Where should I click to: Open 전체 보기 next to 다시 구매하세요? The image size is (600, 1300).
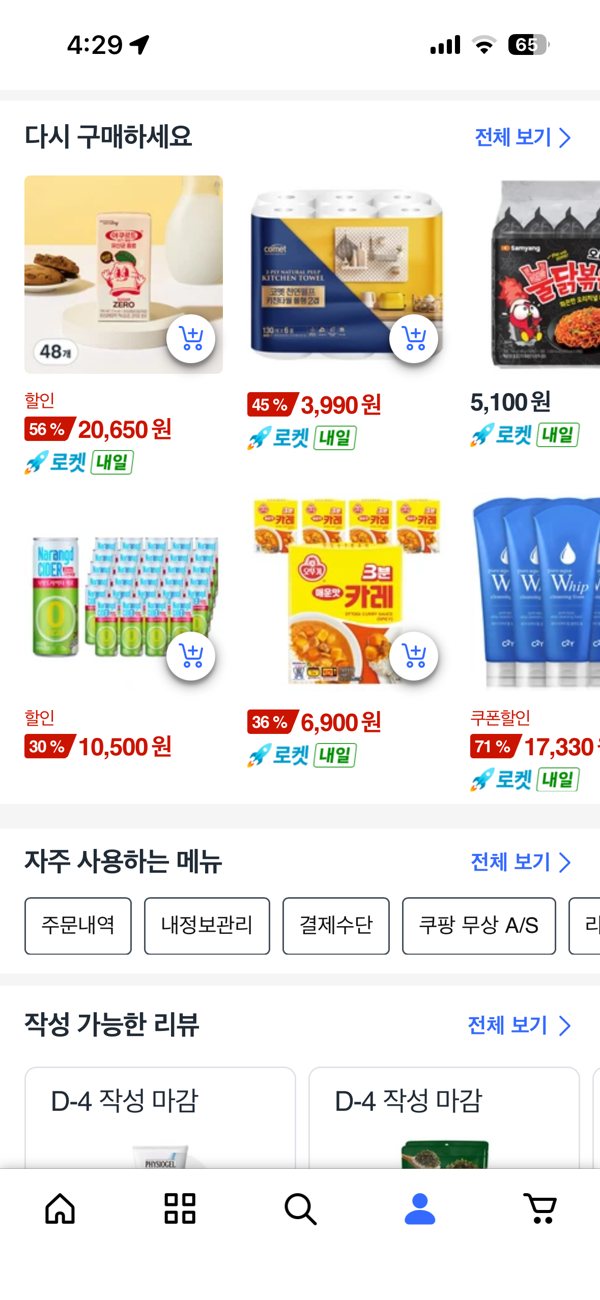[x=522, y=138]
